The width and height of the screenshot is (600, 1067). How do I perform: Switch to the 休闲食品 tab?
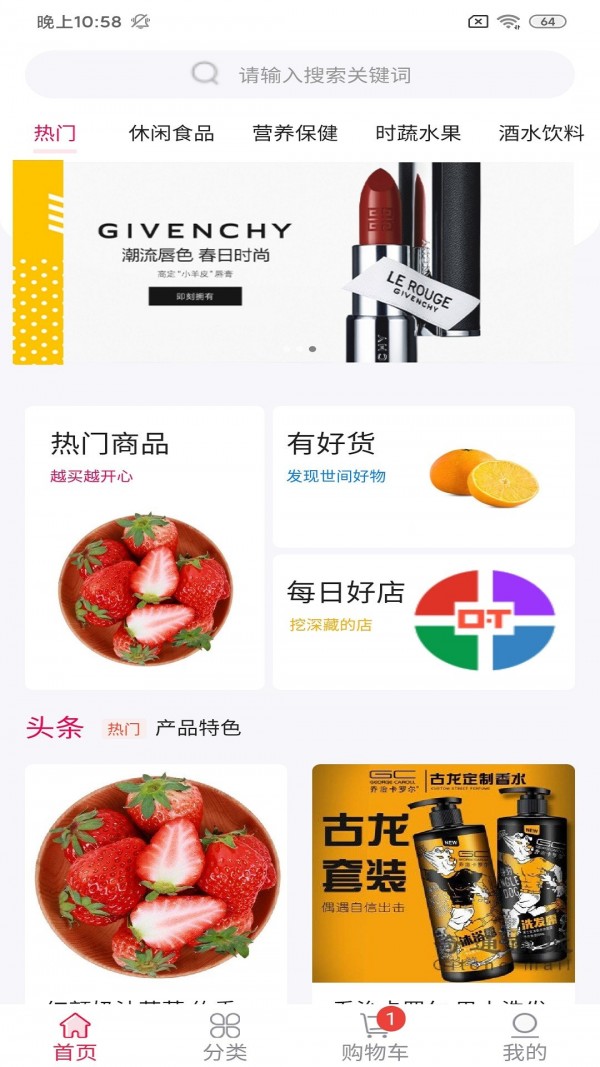pos(171,133)
